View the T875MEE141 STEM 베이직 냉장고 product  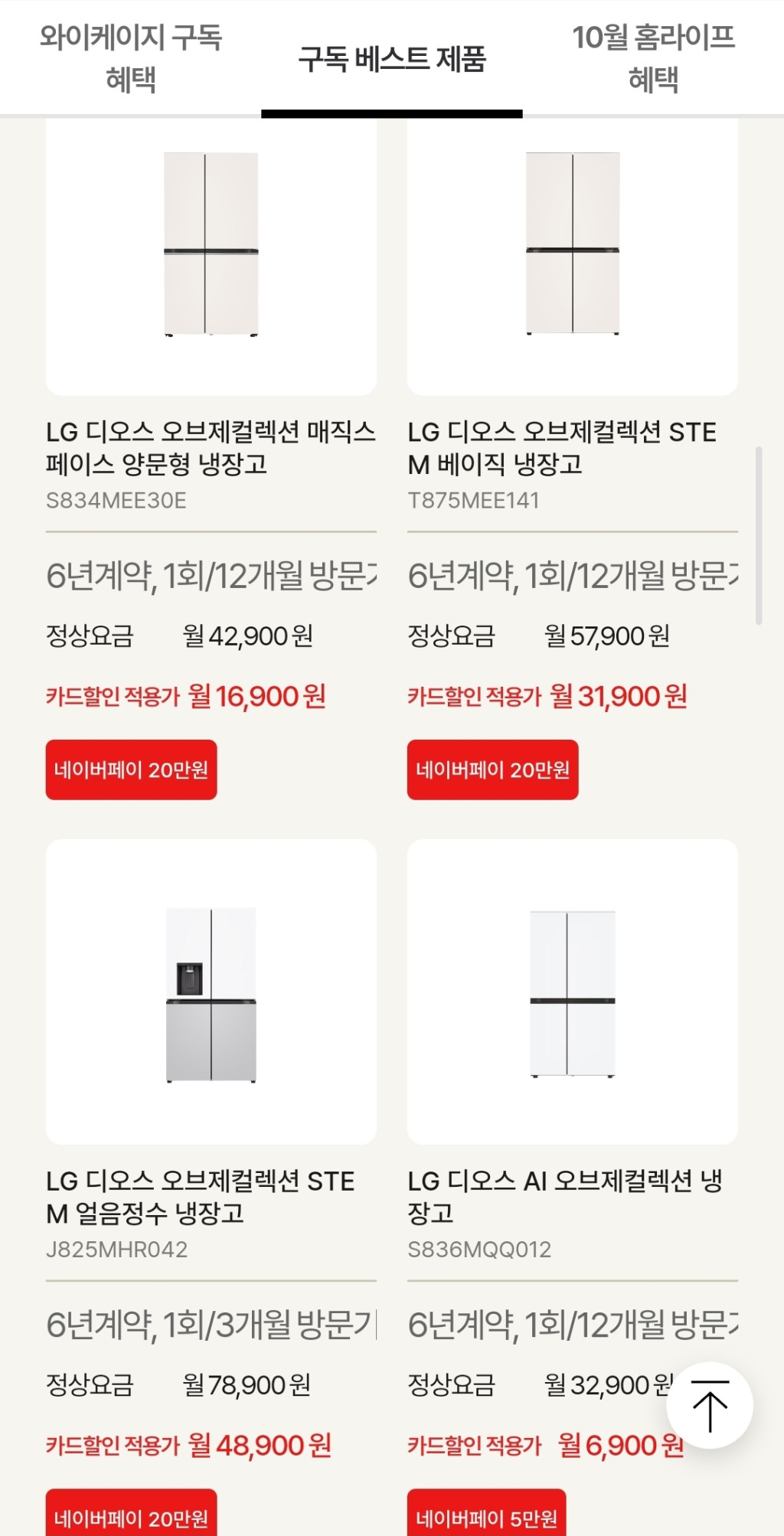(572, 253)
